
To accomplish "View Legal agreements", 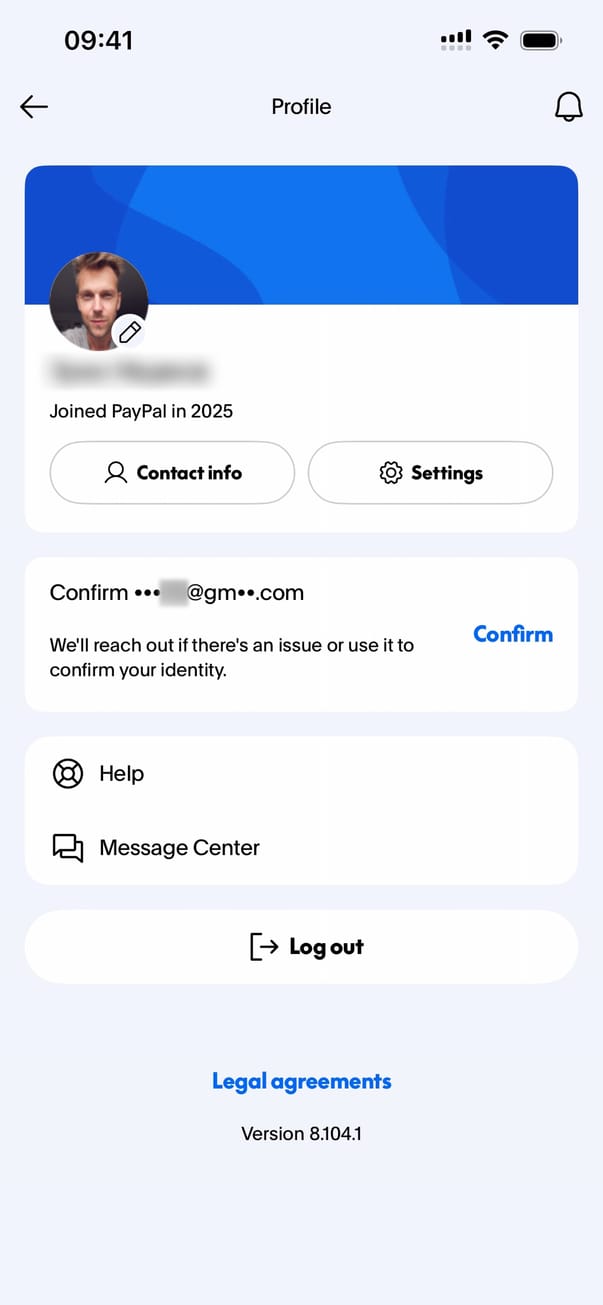I will coord(301,1081).
